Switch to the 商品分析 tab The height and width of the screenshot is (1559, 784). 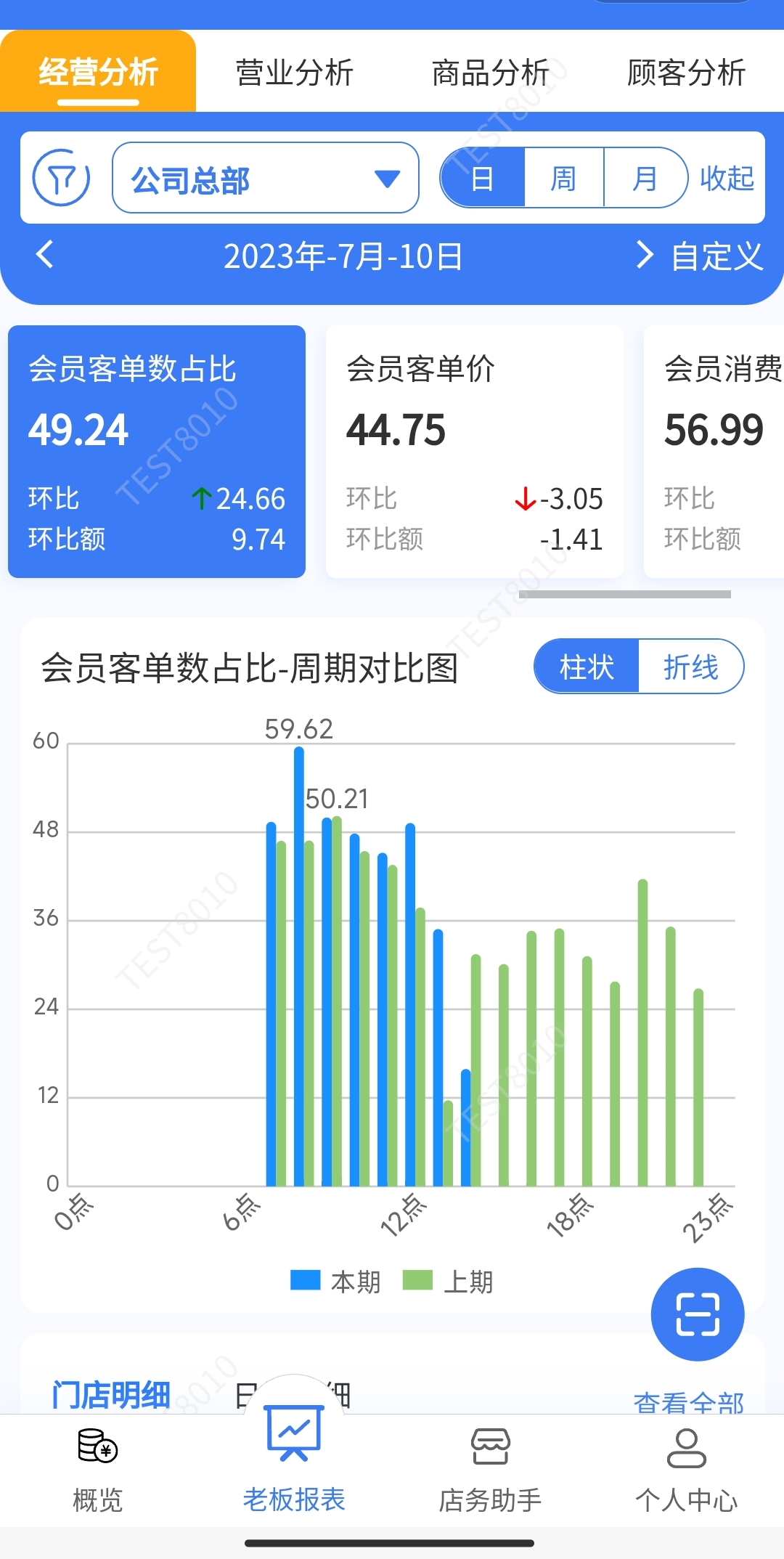point(490,73)
